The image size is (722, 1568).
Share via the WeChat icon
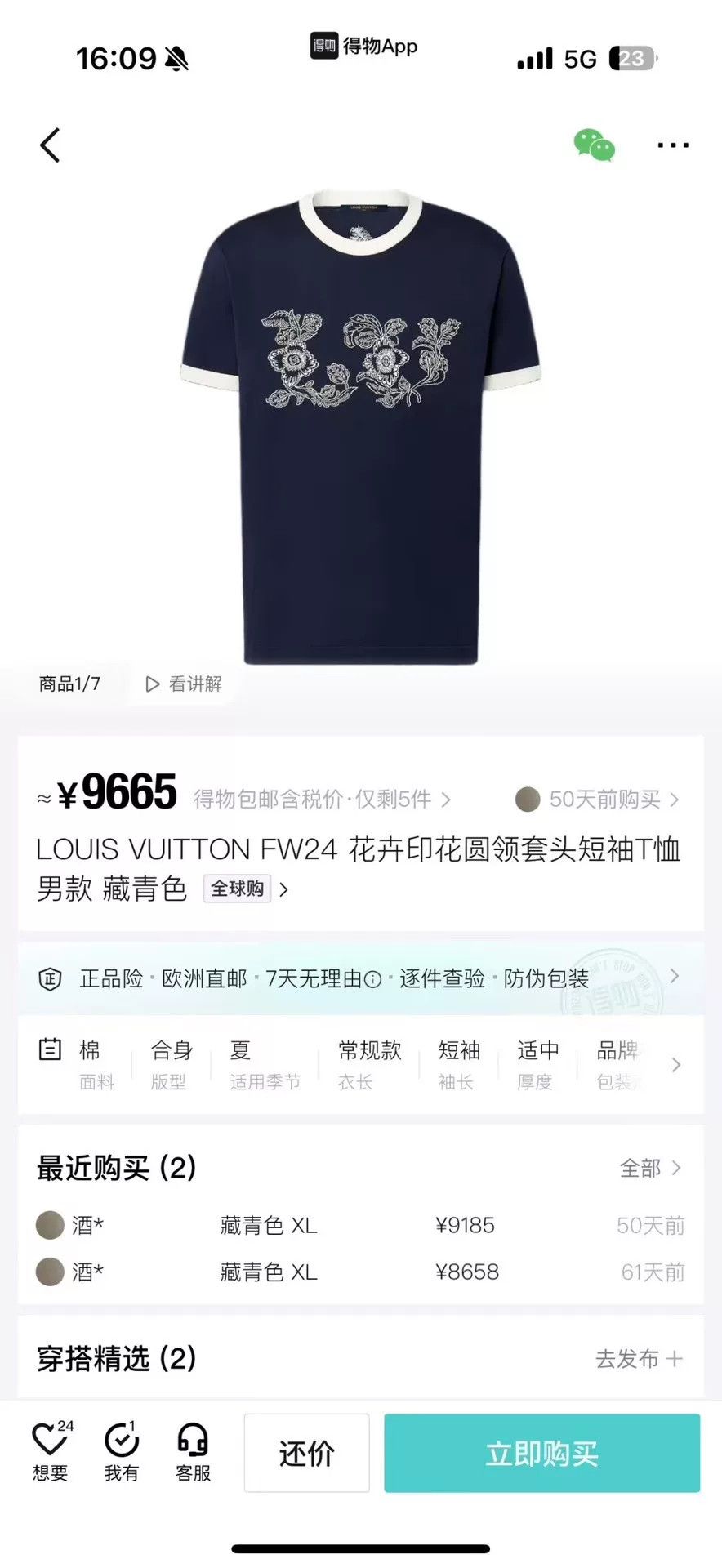tap(594, 145)
